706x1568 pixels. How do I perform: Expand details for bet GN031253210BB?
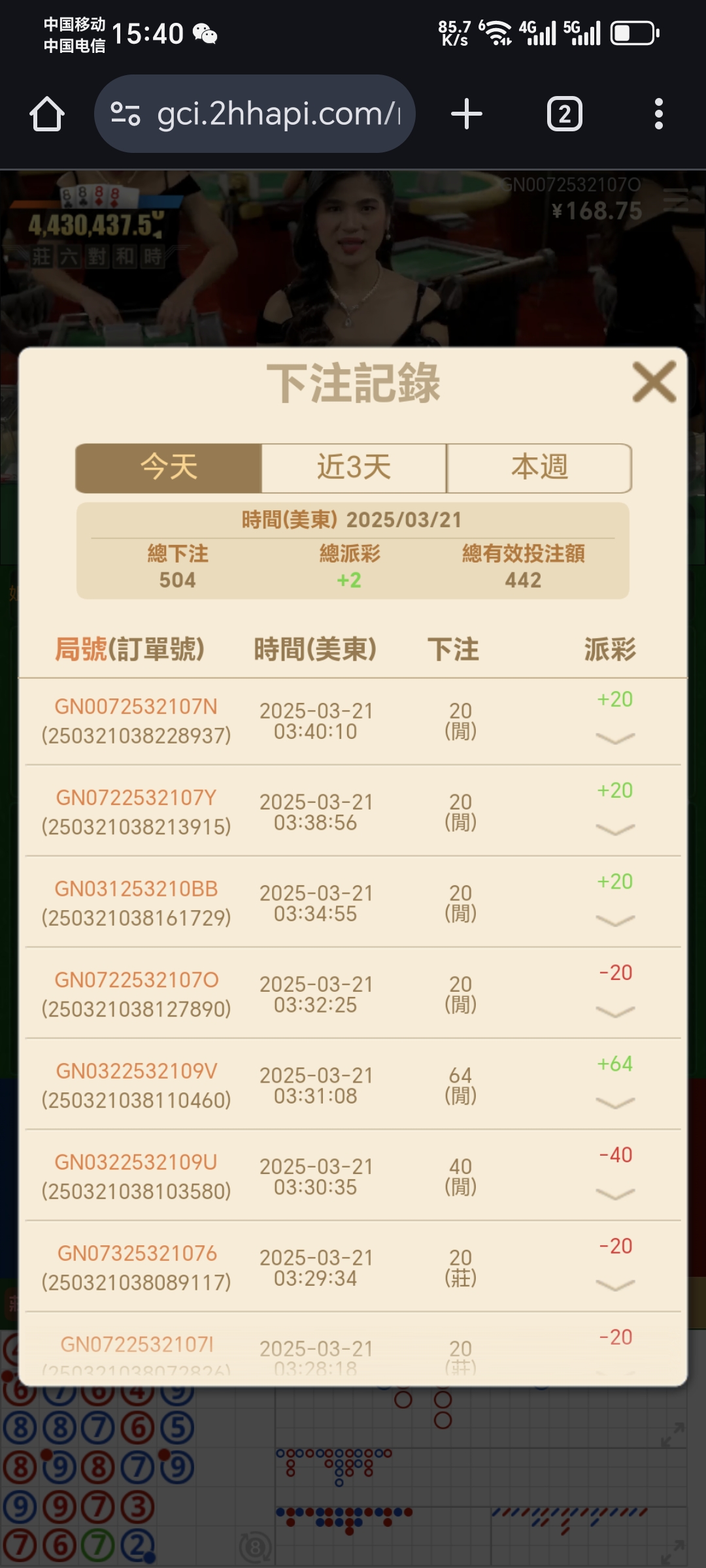pos(615,921)
